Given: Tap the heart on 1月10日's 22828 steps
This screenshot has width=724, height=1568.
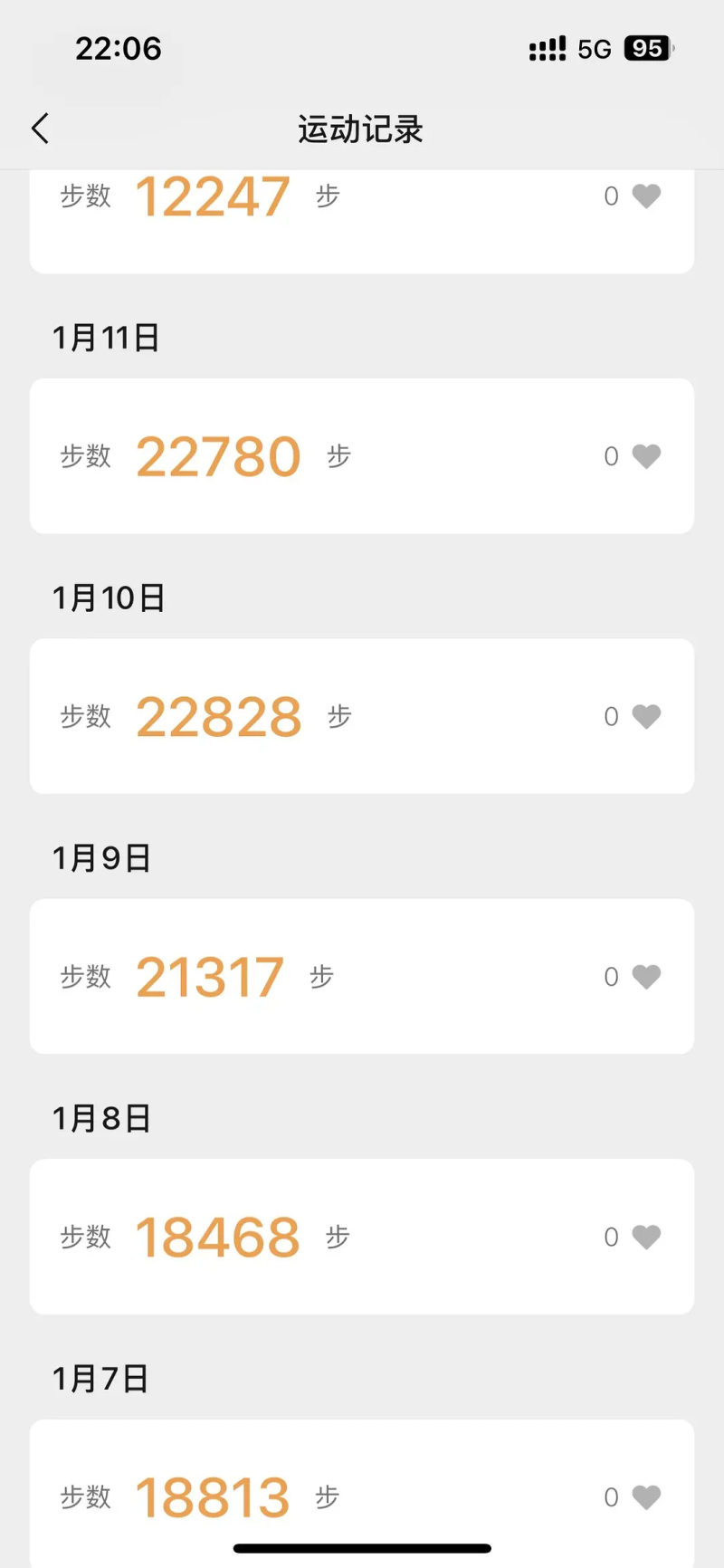Looking at the screenshot, I should coord(646,716).
